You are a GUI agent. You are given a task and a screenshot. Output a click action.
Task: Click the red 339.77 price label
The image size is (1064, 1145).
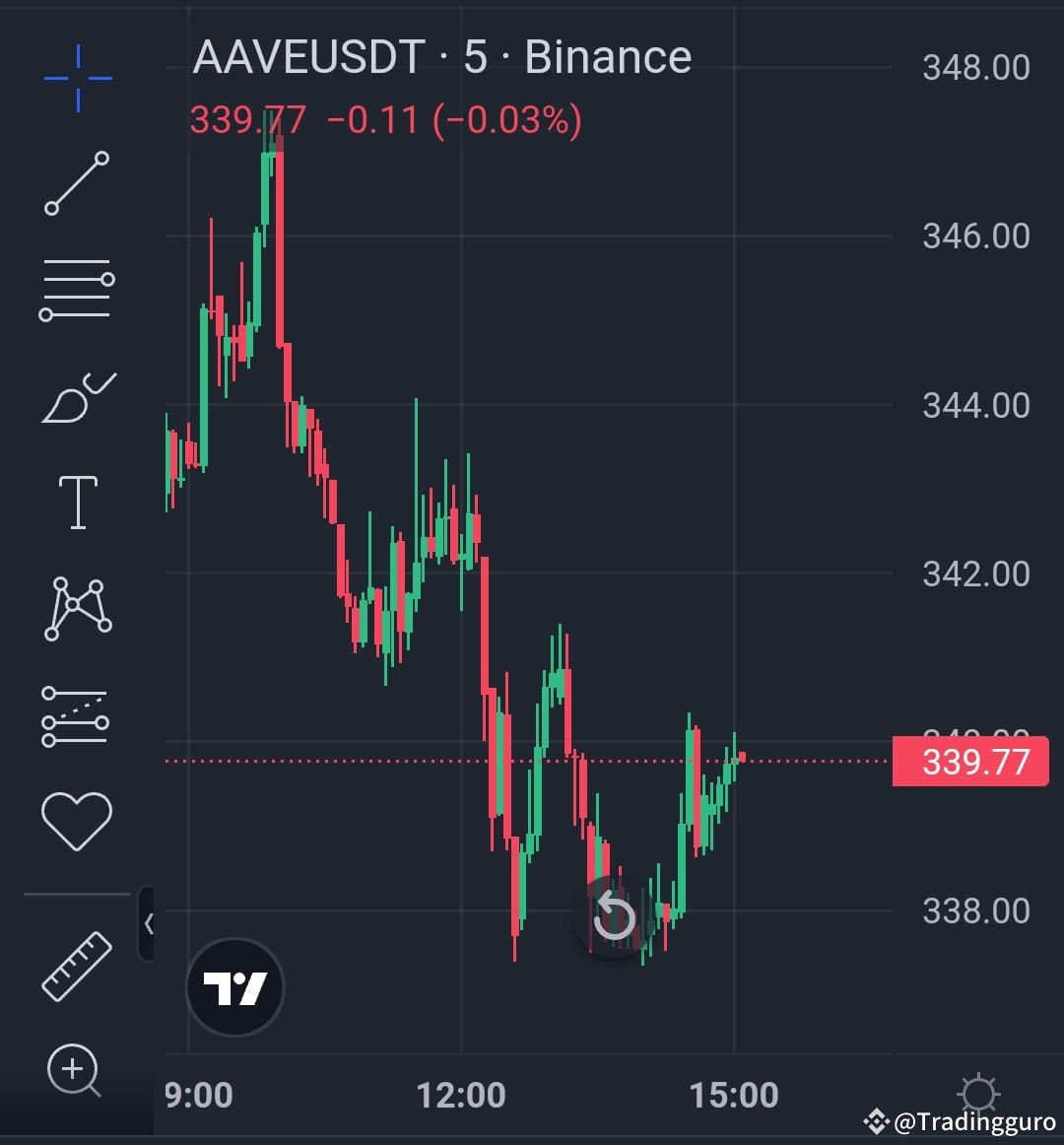[x=968, y=761]
